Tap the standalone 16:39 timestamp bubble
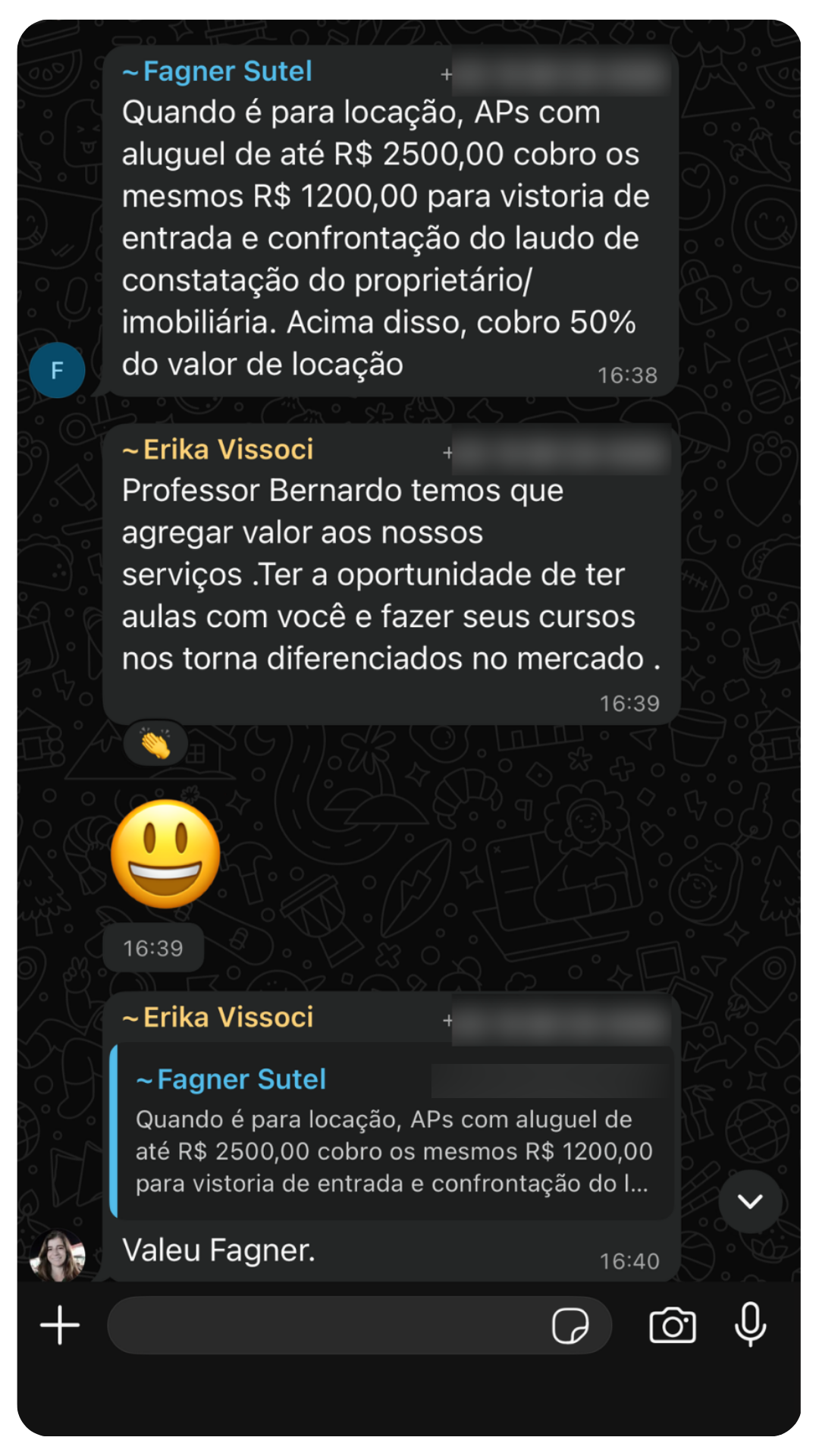Image resolution: width=819 pixels, height=1456 pixels. [152, 946]
